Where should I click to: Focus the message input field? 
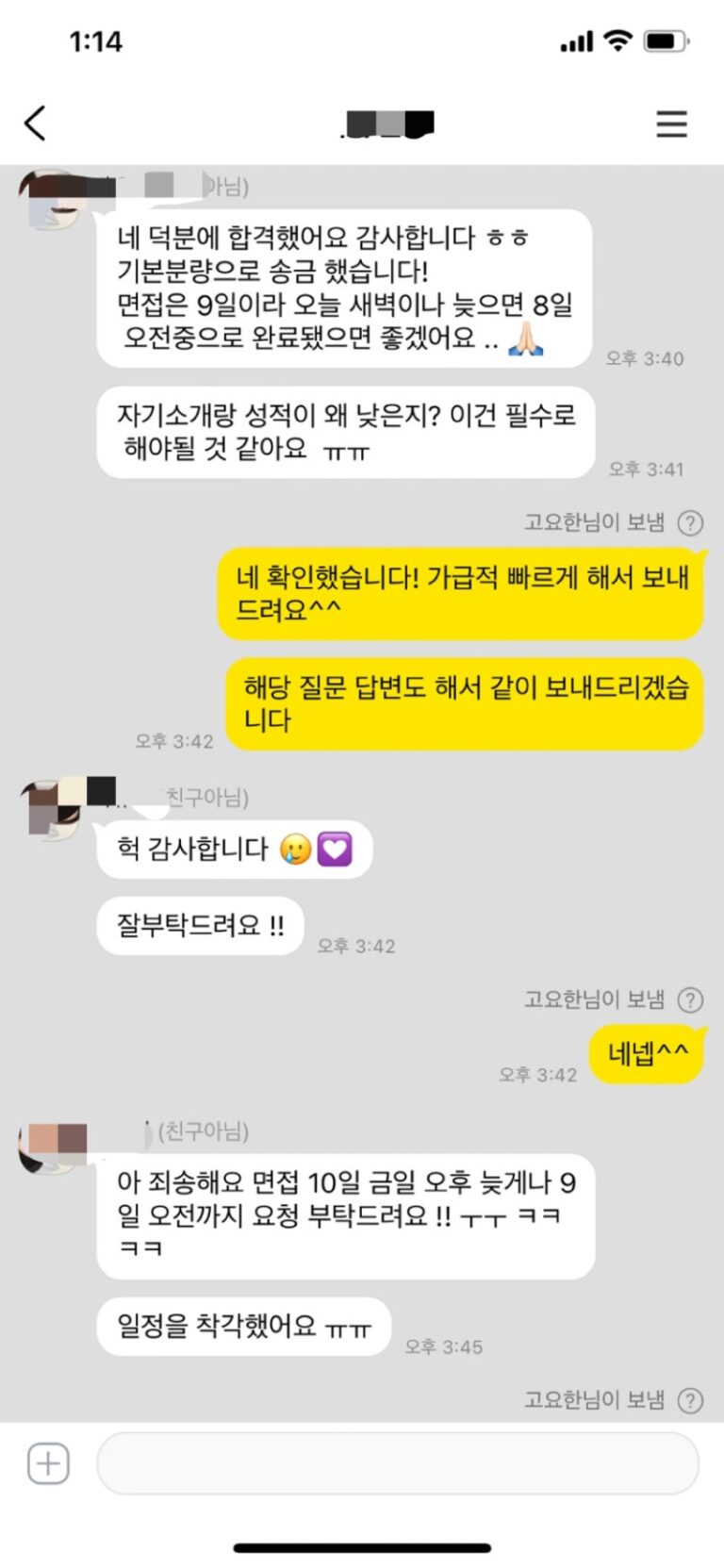coord(397,1463)
